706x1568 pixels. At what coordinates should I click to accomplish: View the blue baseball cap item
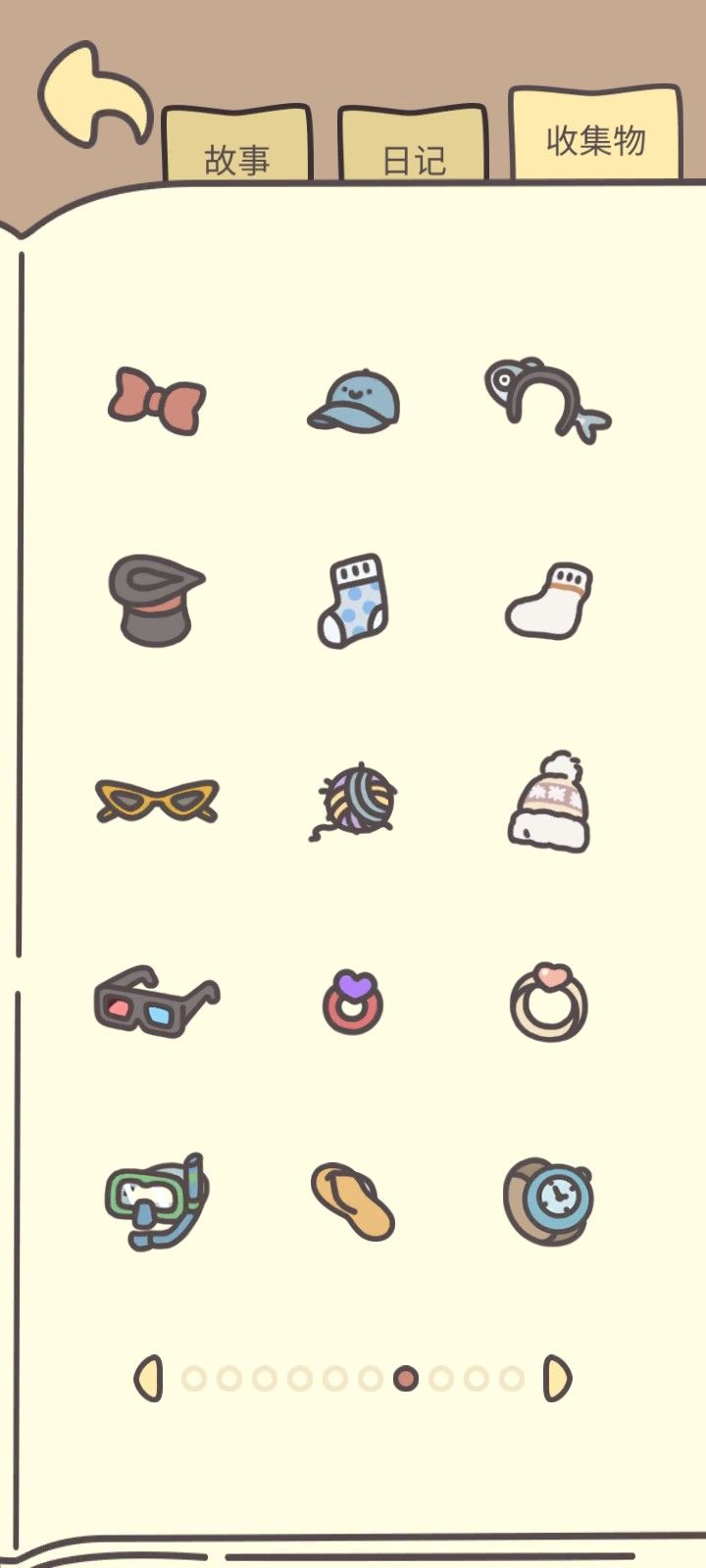[x=353, y=401]
